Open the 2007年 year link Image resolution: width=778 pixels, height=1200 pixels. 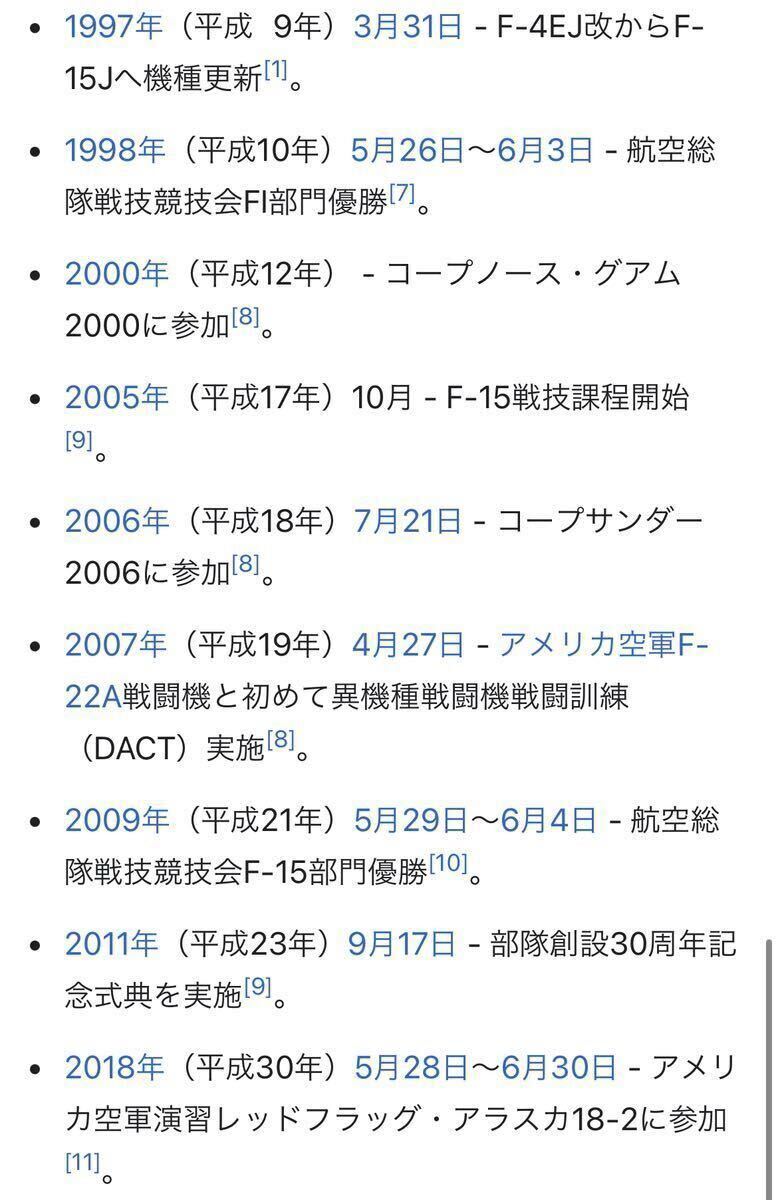tap(116, 645)
